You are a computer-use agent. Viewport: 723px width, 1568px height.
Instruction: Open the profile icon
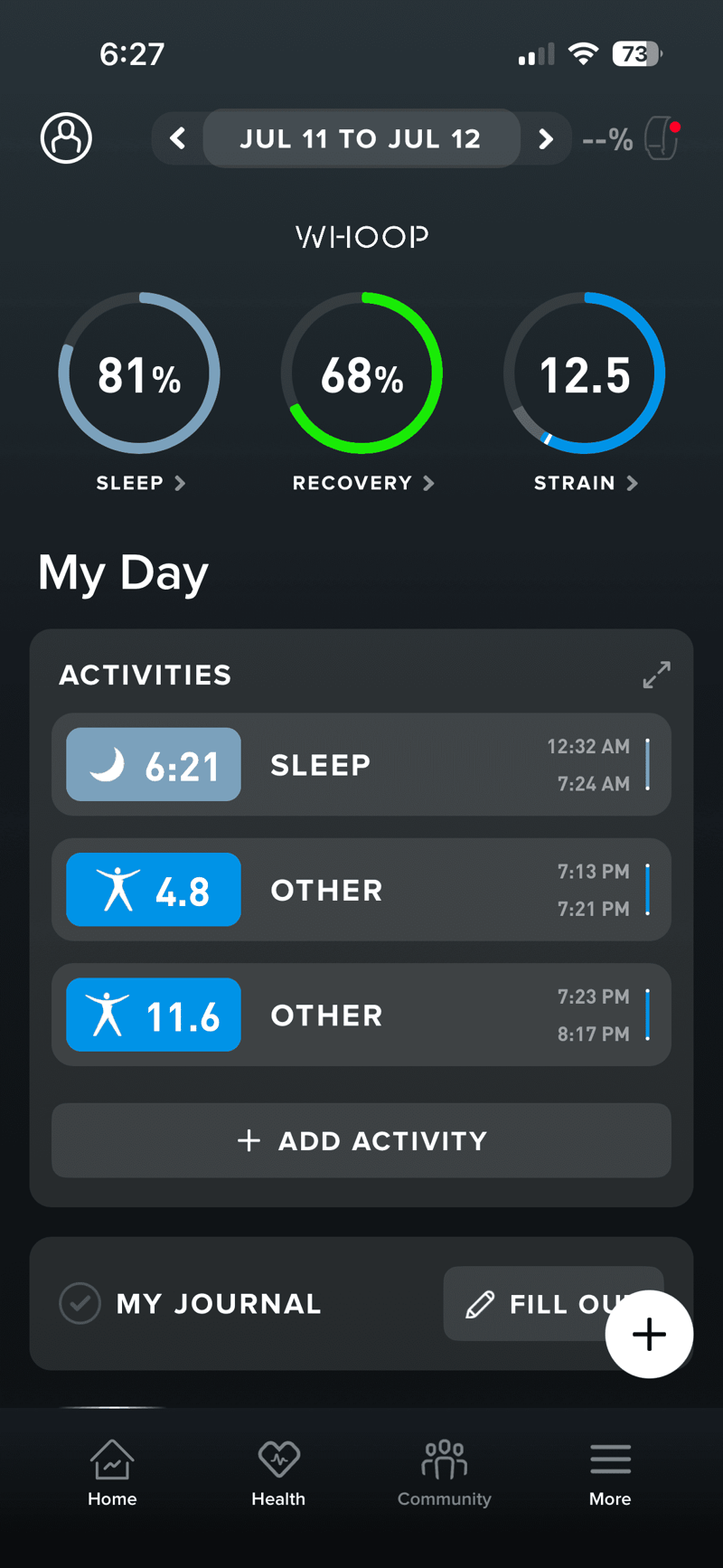[x=66, y=138]
